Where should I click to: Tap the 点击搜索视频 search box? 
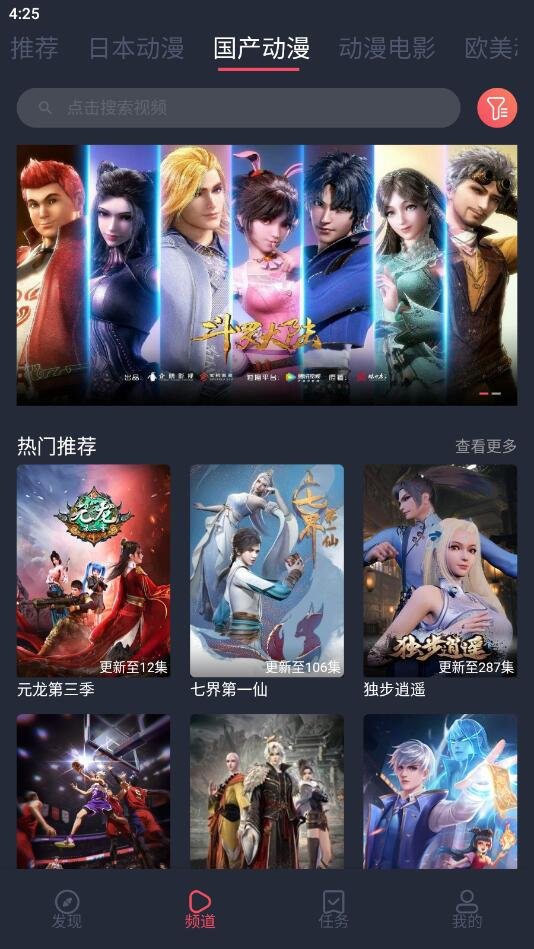(x=239, y=108)
